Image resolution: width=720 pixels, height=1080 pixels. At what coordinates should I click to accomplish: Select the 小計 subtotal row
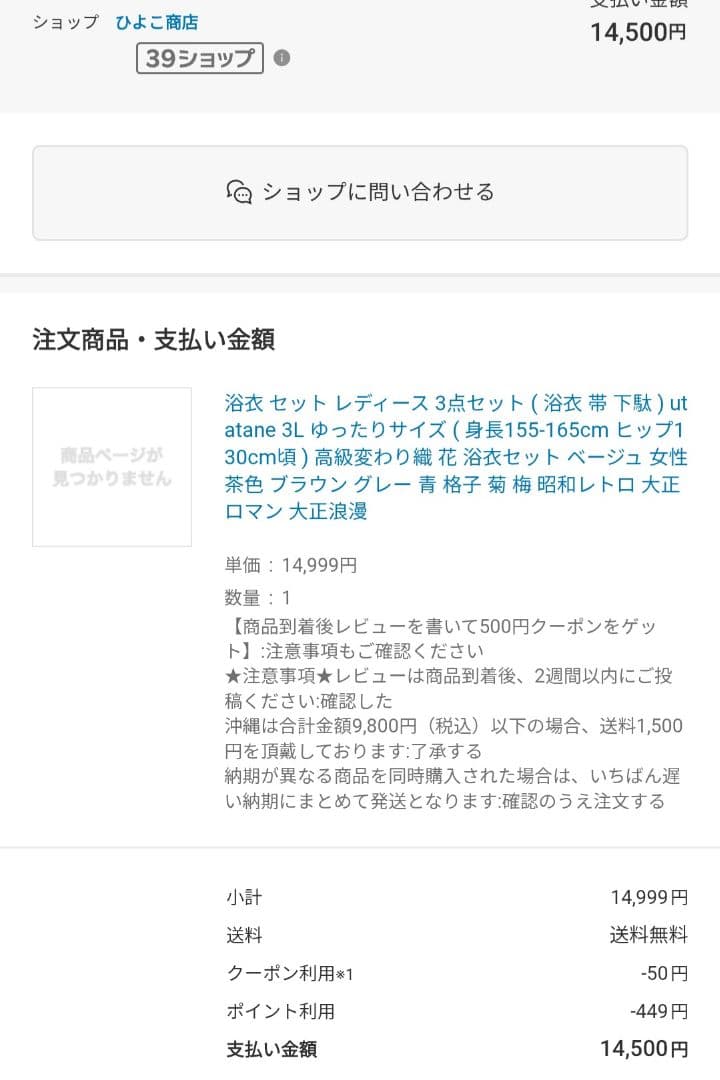(x=244, y=897)
